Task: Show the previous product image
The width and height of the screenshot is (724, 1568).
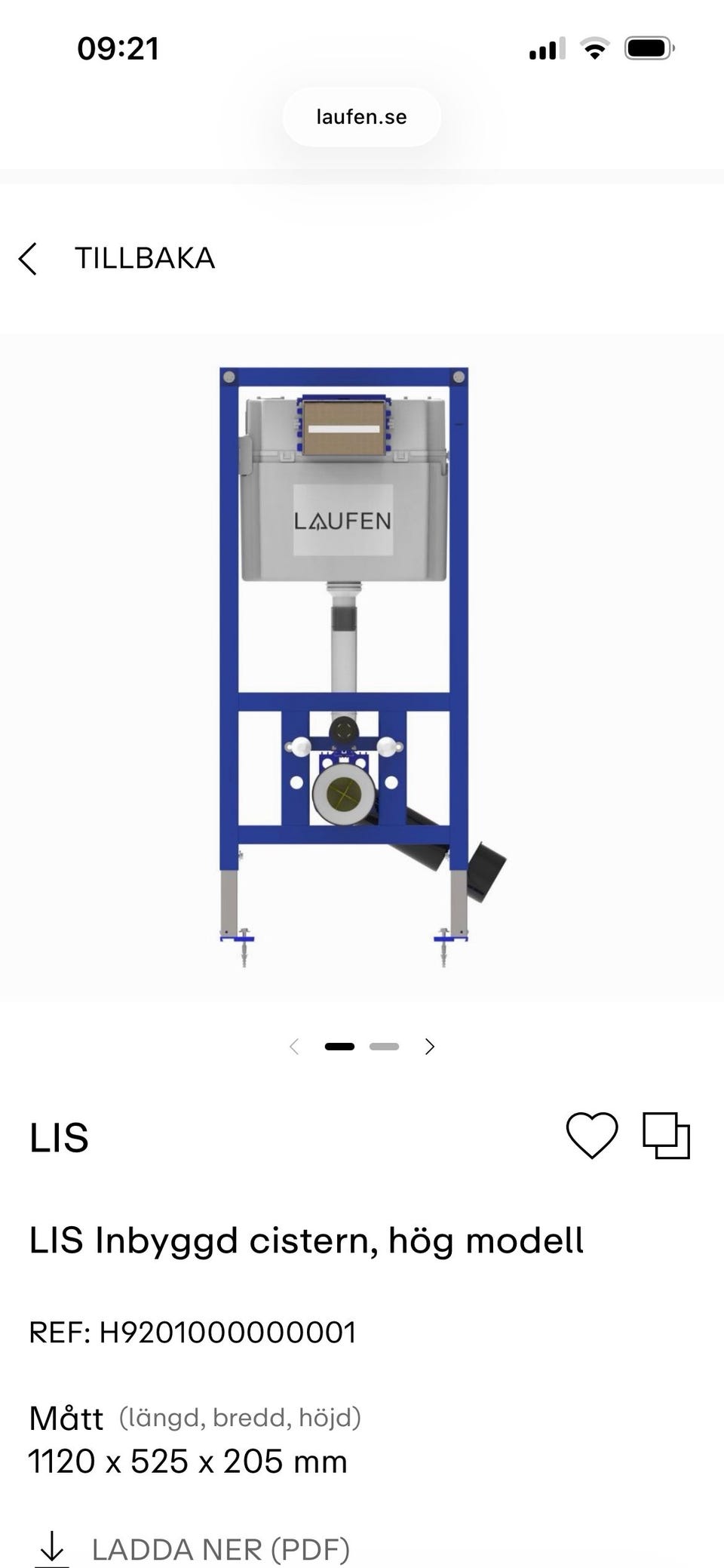Action: click(x=294, y=1047)
